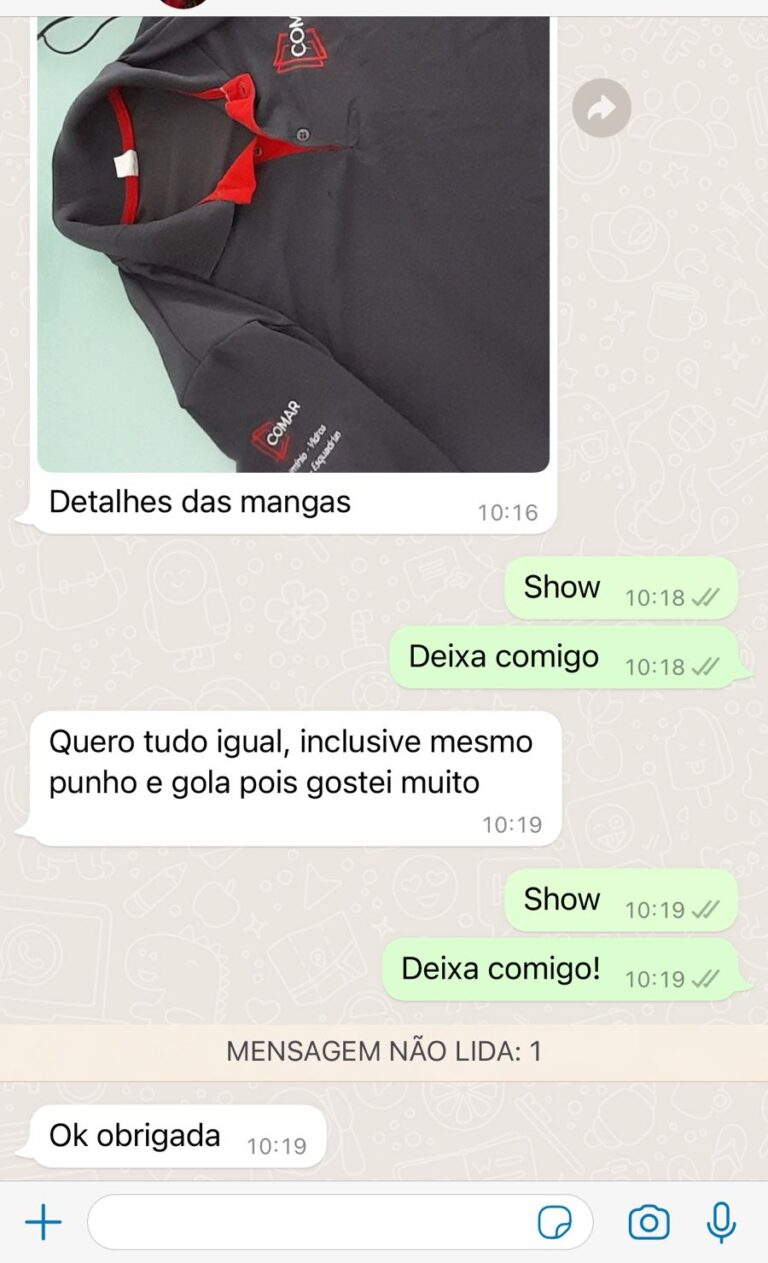The width and height of the screenshot is (768, 1263).
Task: Tap the microphone to record a voice message
Action: pos(721,1222)
